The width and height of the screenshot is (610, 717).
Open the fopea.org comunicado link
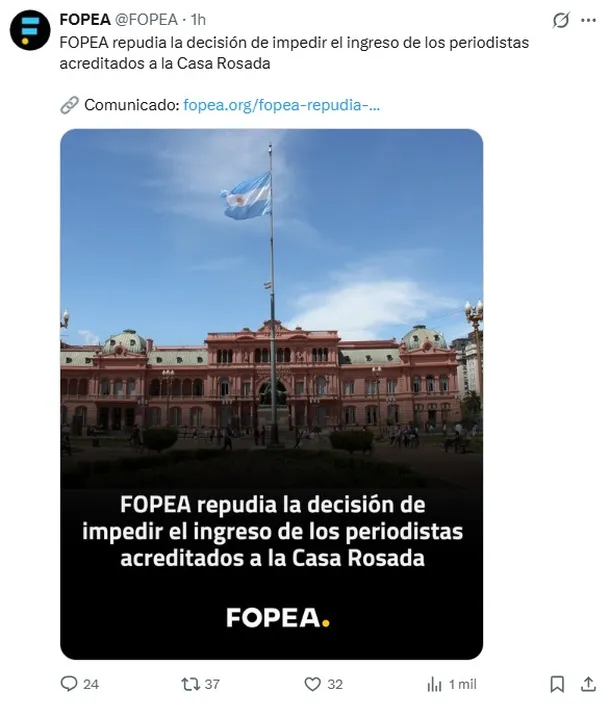[281, 104]
